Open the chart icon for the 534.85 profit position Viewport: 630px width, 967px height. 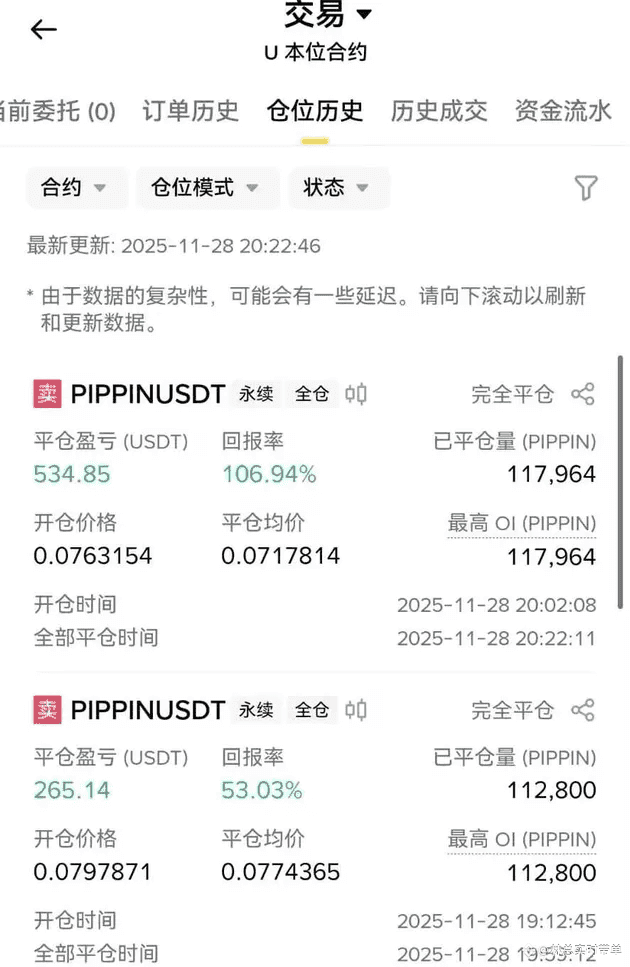point(356,394)
